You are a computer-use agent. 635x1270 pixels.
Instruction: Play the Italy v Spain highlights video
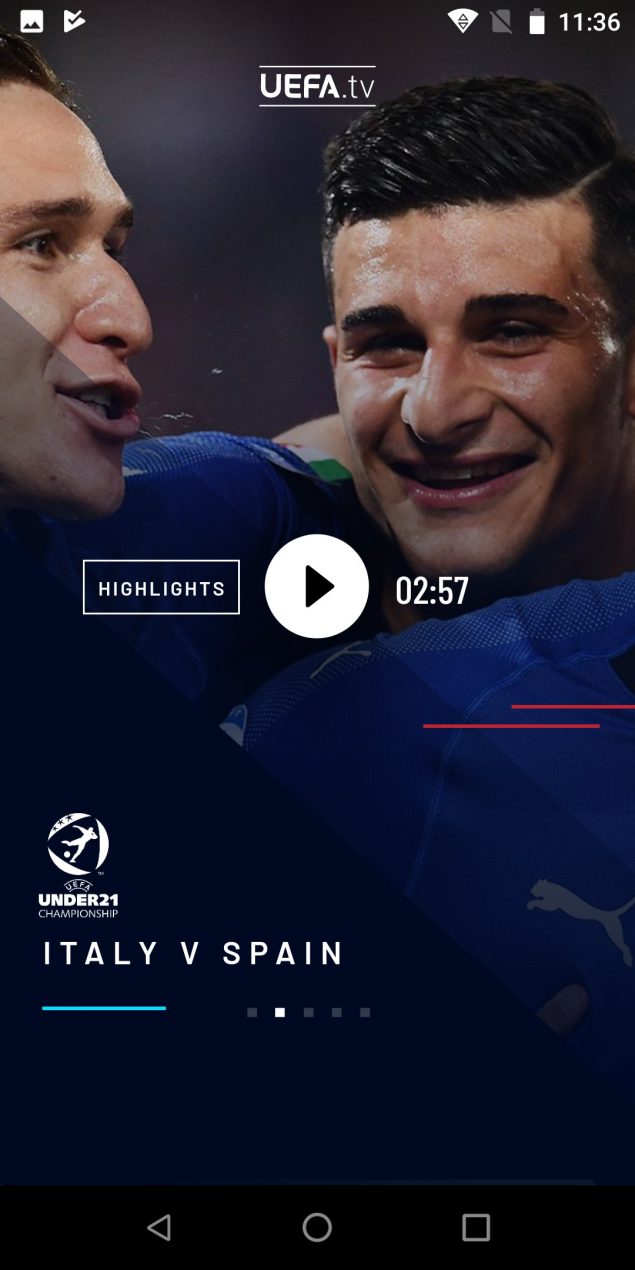pyautogui.click(x=316, y=586)
